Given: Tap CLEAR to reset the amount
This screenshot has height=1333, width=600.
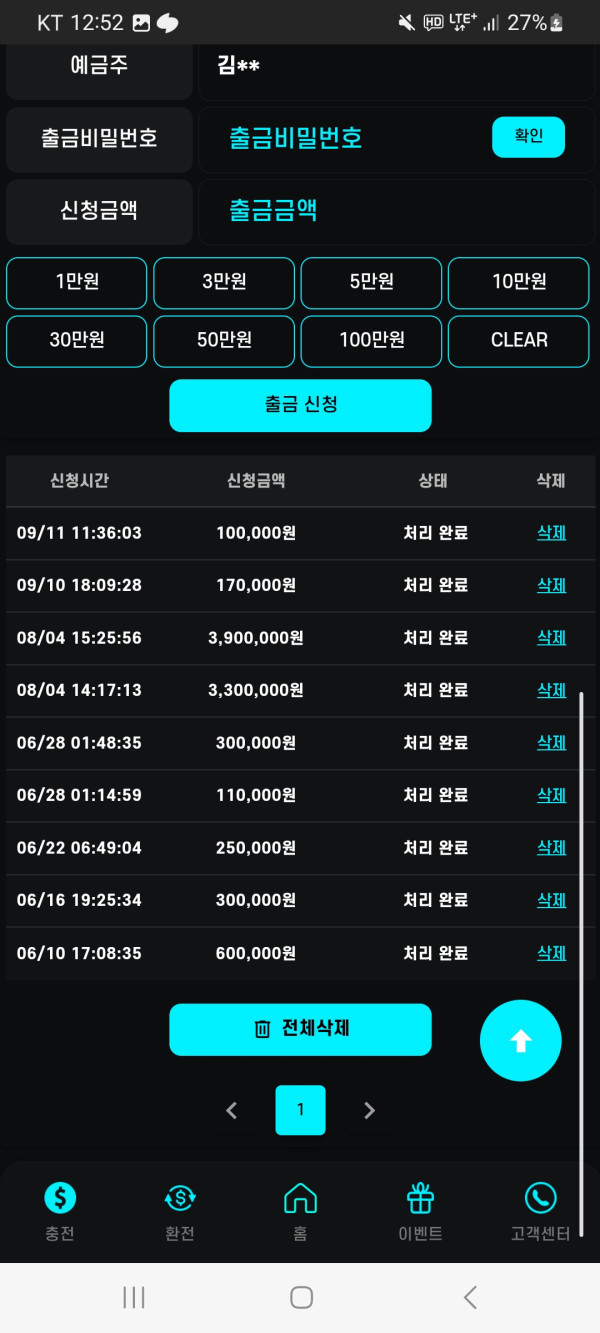Looking at the screenshot, I should 518,341.
